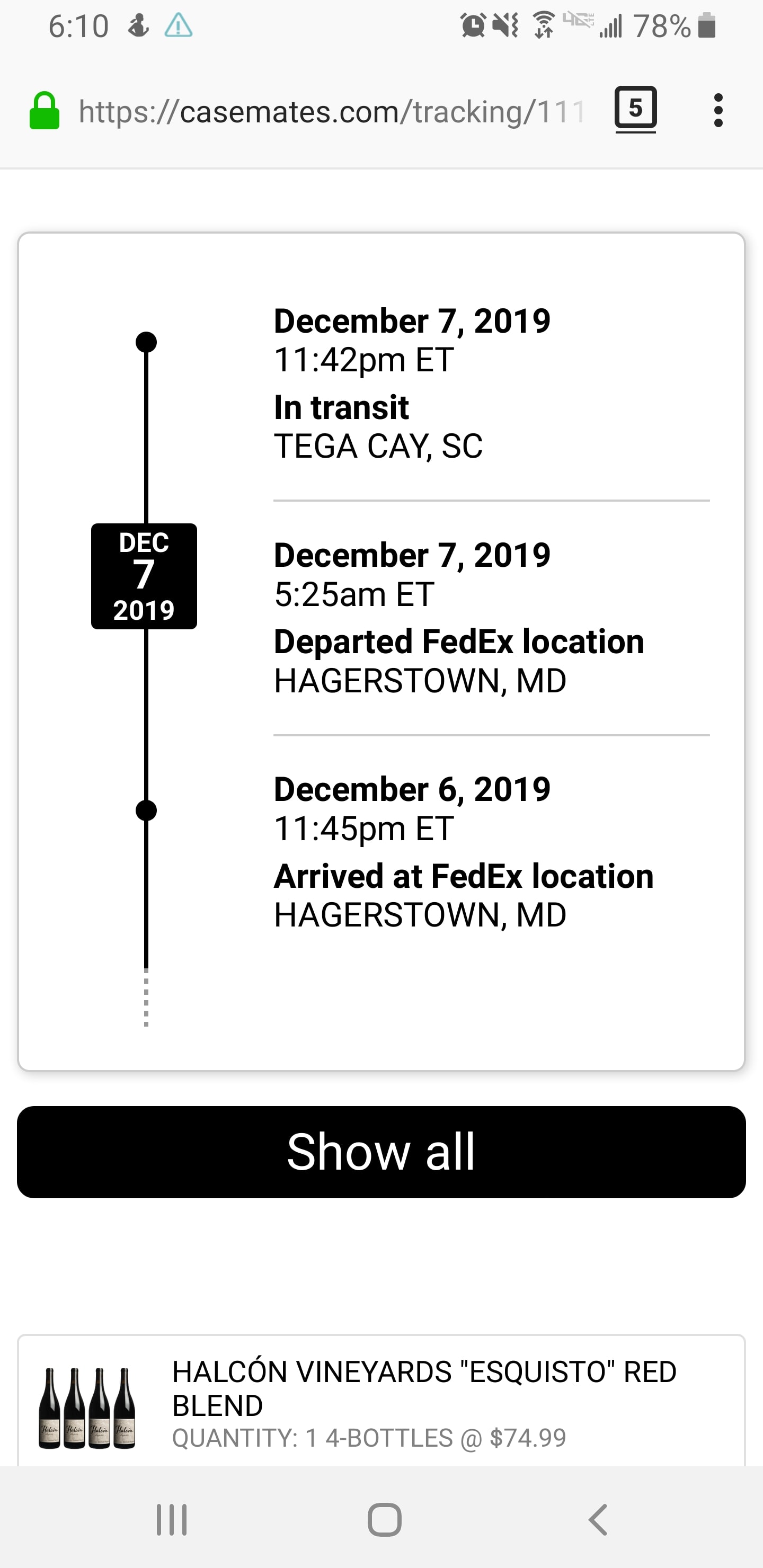Tap the Show all button
Screen dimensions: 763x1568
tap(381, 1152)
